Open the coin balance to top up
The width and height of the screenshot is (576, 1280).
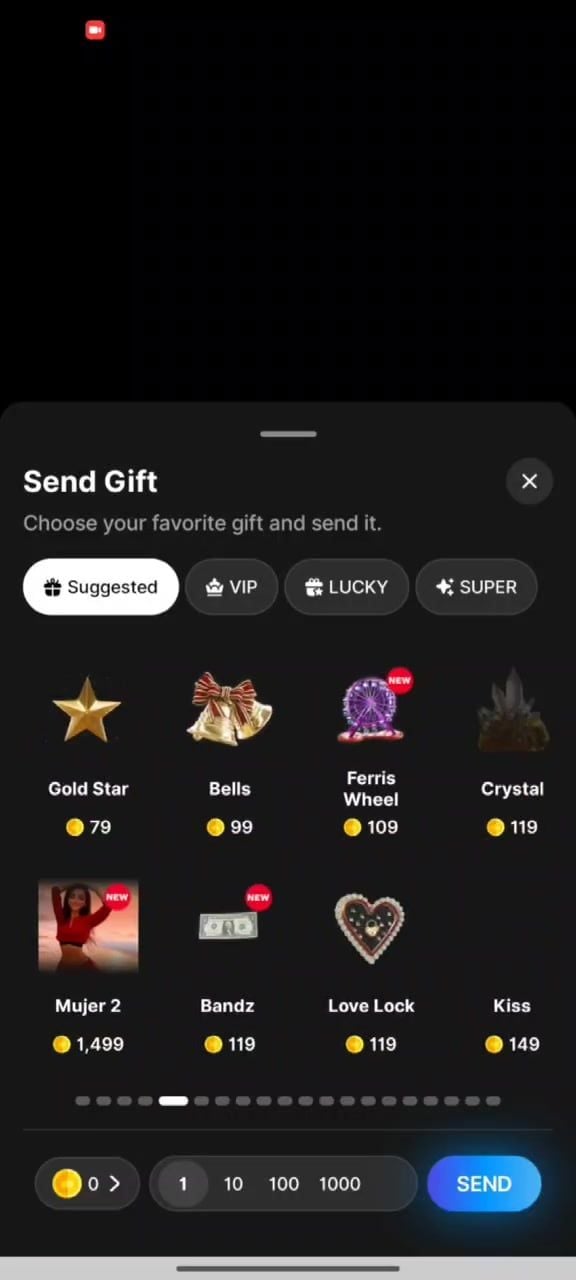(87, 1184)
